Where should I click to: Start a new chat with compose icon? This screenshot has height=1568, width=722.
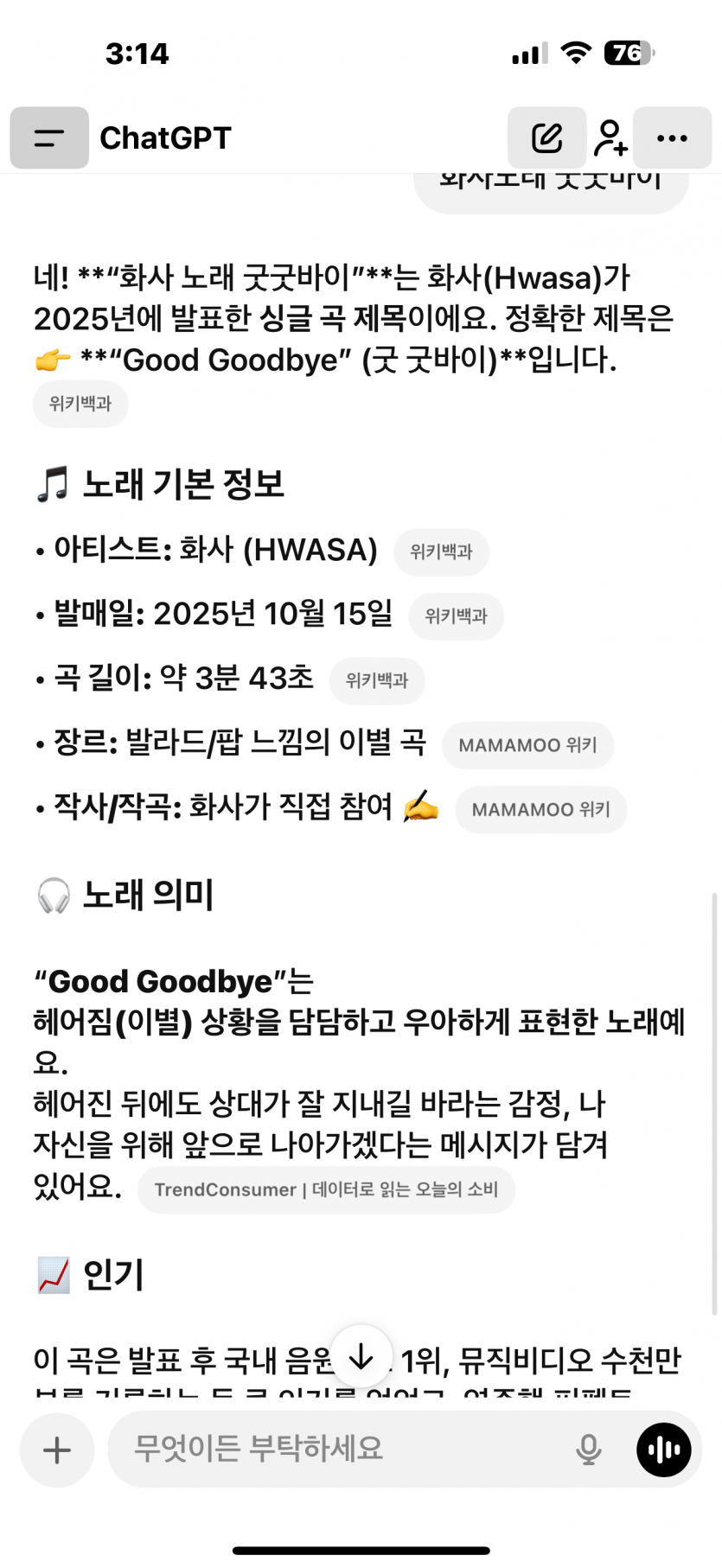click(x=546, y=137)
